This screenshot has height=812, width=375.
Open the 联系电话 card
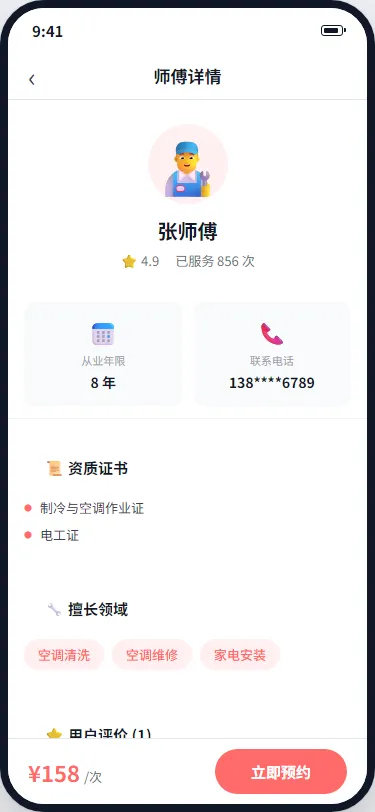(272, 354)
